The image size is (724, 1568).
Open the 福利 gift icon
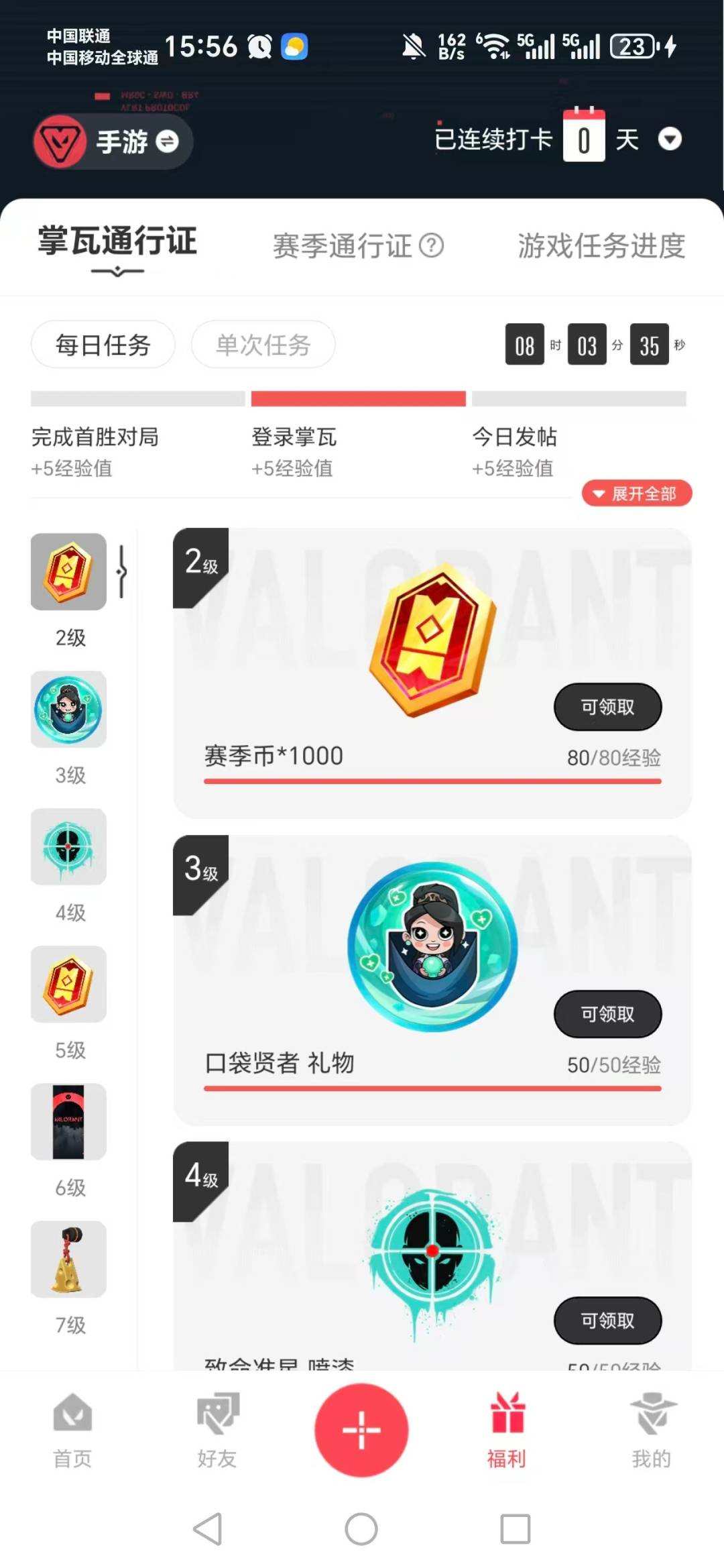[507, 1432]
